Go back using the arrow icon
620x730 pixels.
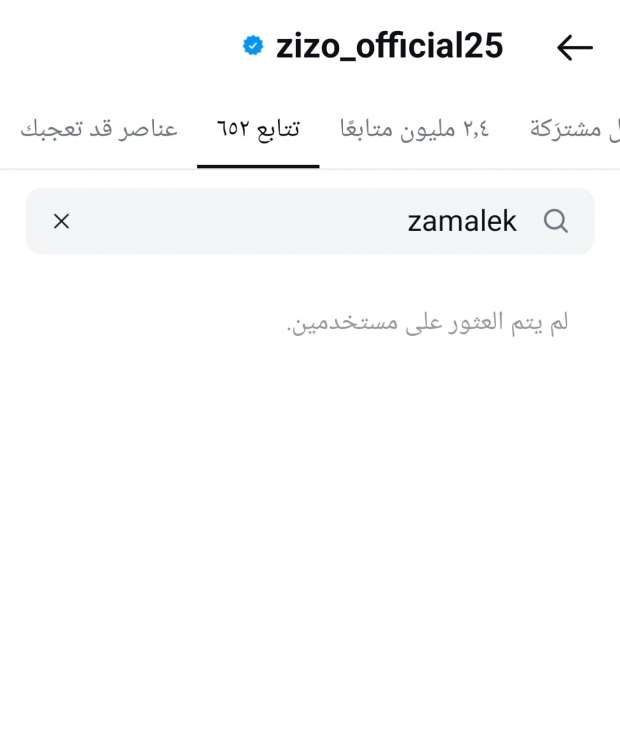pos(574,47)
